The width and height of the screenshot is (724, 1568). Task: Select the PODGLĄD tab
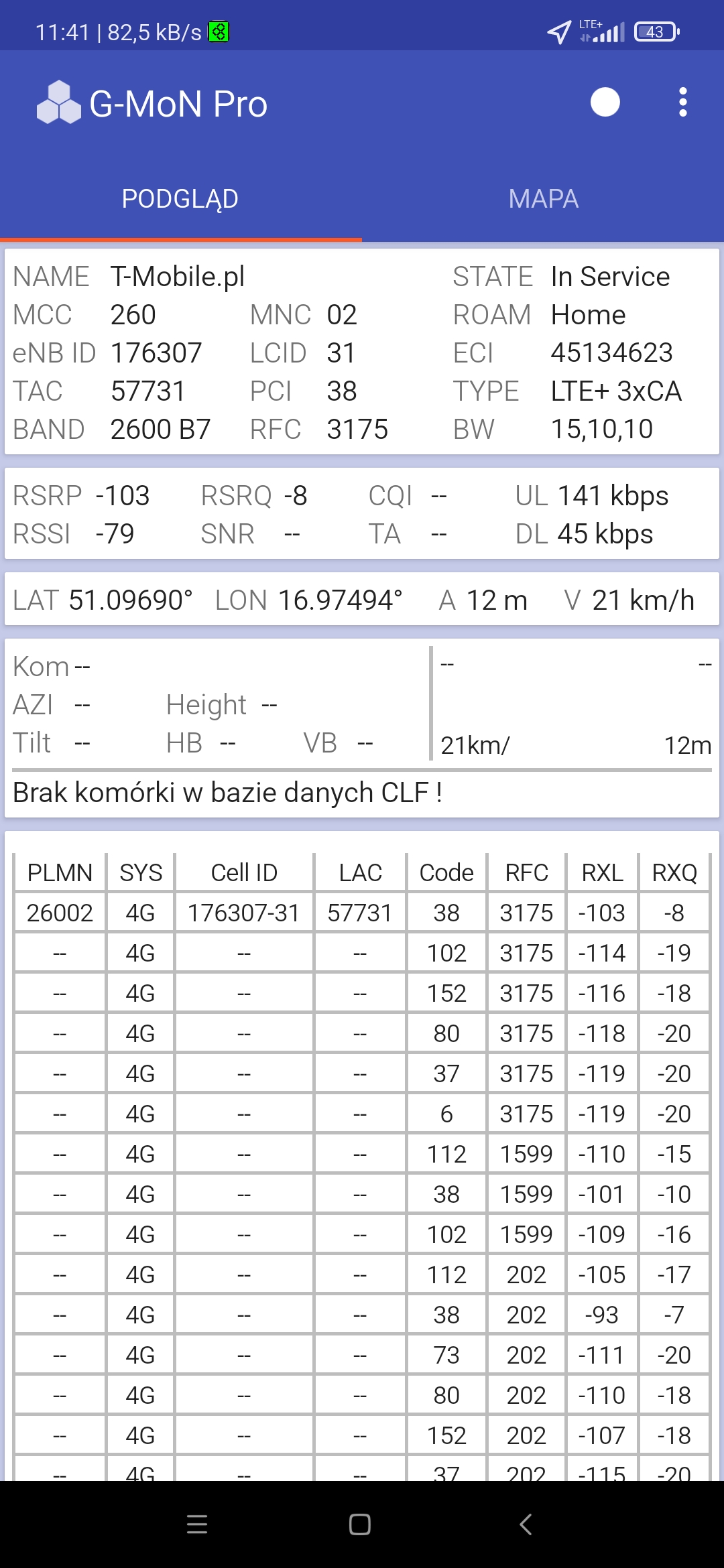coord(180,199)
